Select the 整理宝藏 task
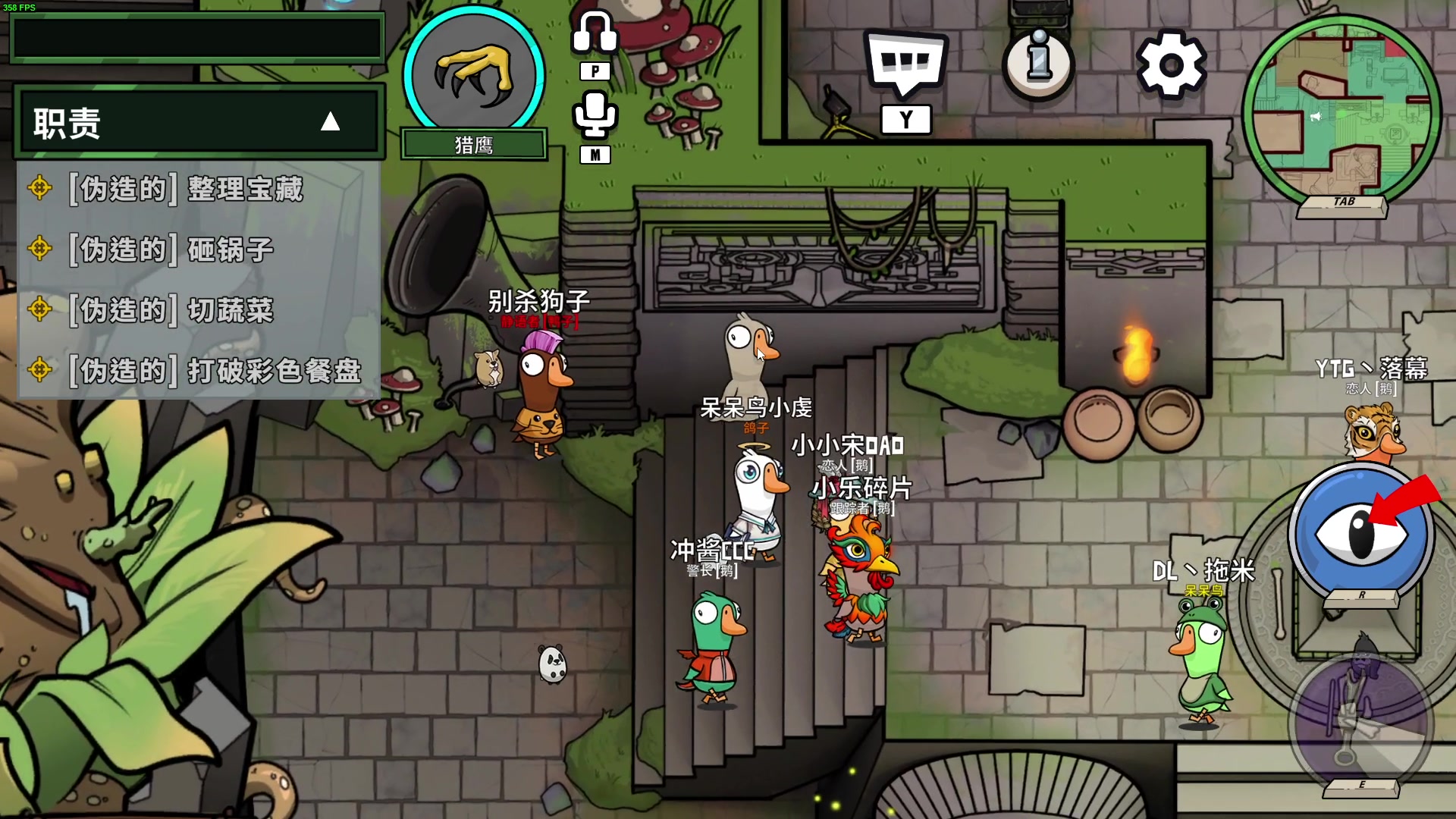The width and height of the screenshot is (1456, 819). tap(244, 189)
